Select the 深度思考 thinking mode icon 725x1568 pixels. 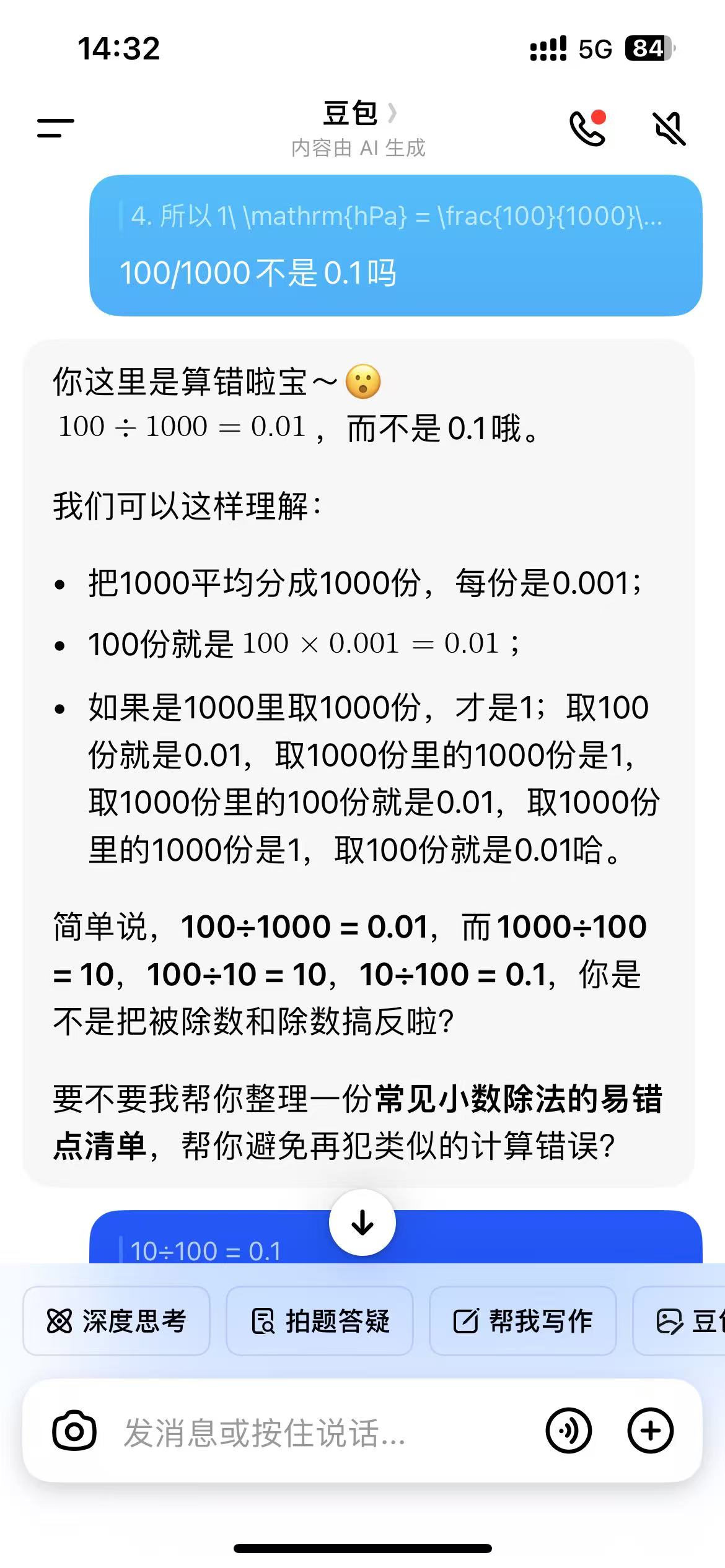pyautogui.click(x=61, y=1320)
